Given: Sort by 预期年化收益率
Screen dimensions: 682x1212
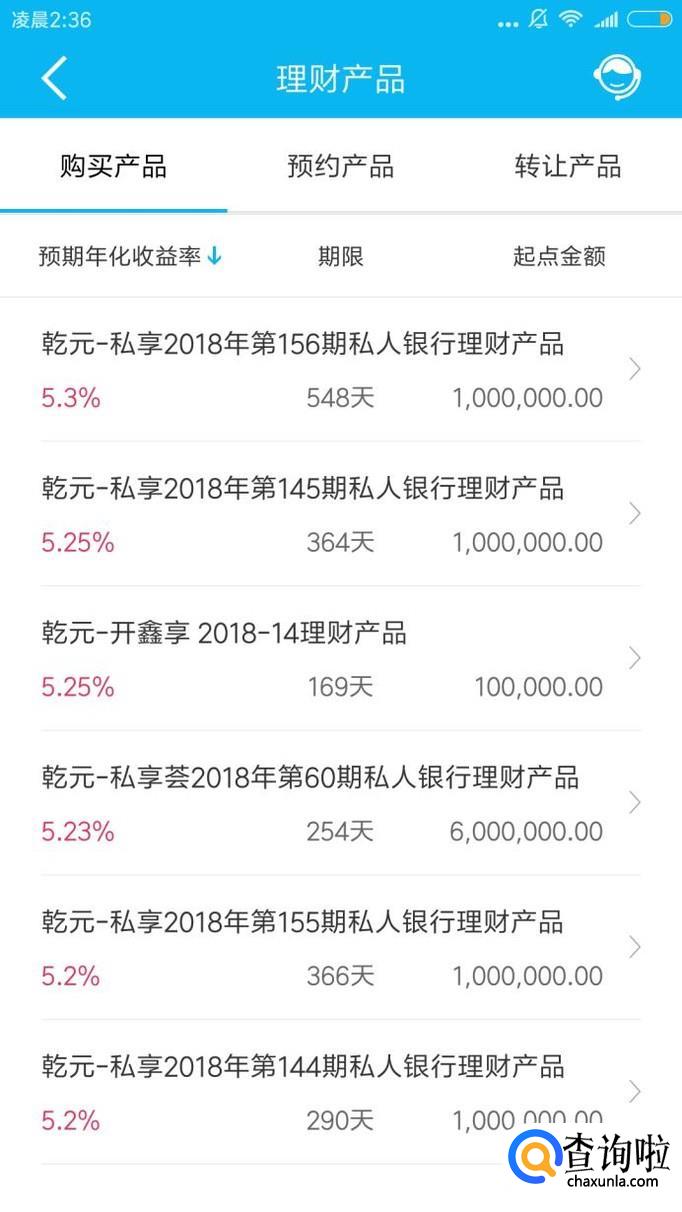Looking at the screenshot, I should click(130, 257).
